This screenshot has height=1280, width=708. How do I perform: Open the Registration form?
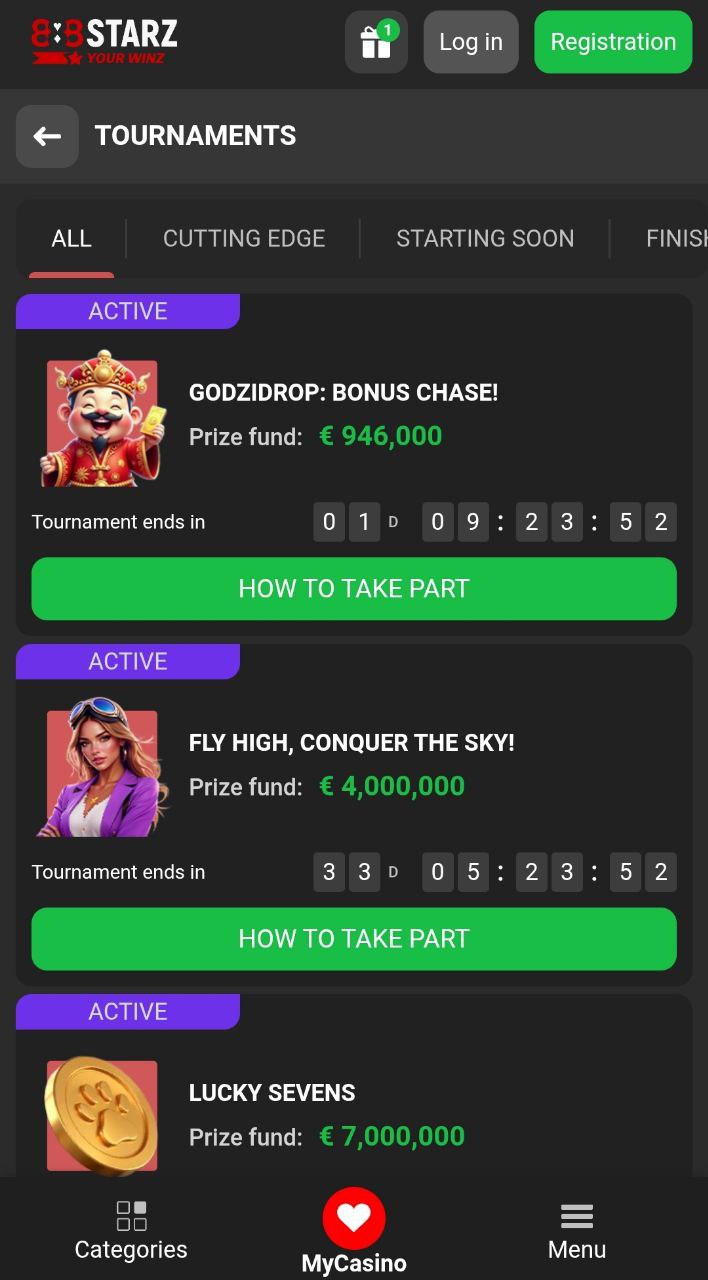(x=613, y=42)
